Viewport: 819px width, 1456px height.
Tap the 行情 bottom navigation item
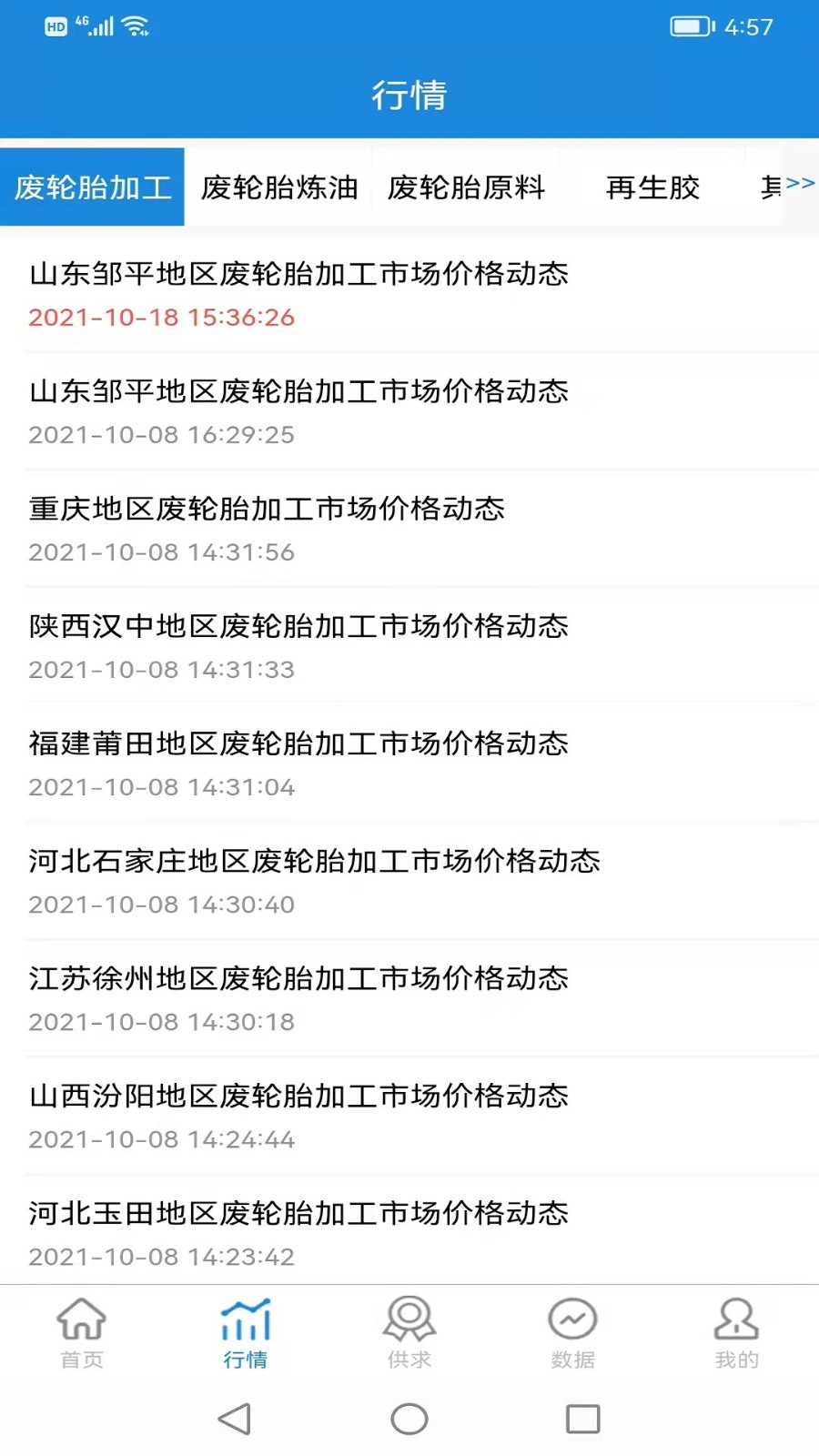246,1333
